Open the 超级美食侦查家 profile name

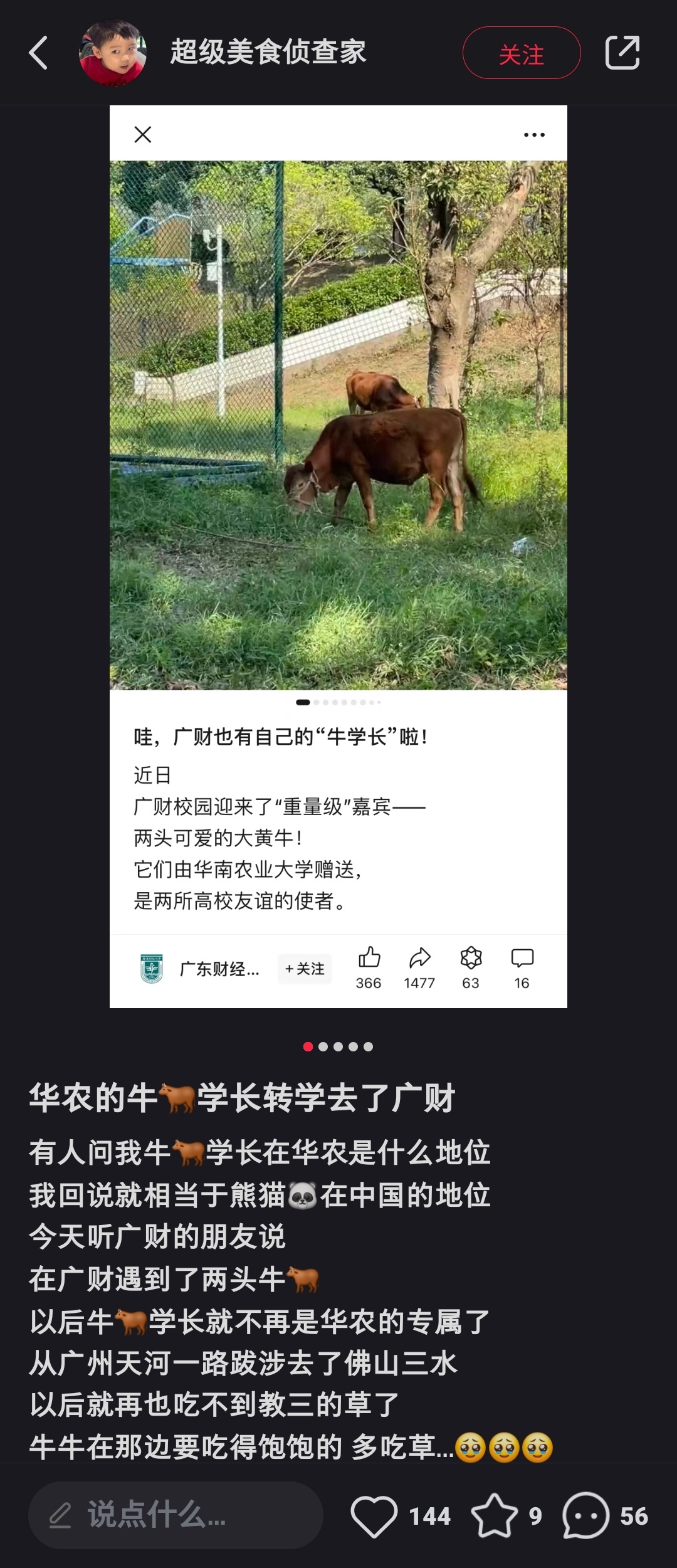pyautogui.click(x=268, y=53)
